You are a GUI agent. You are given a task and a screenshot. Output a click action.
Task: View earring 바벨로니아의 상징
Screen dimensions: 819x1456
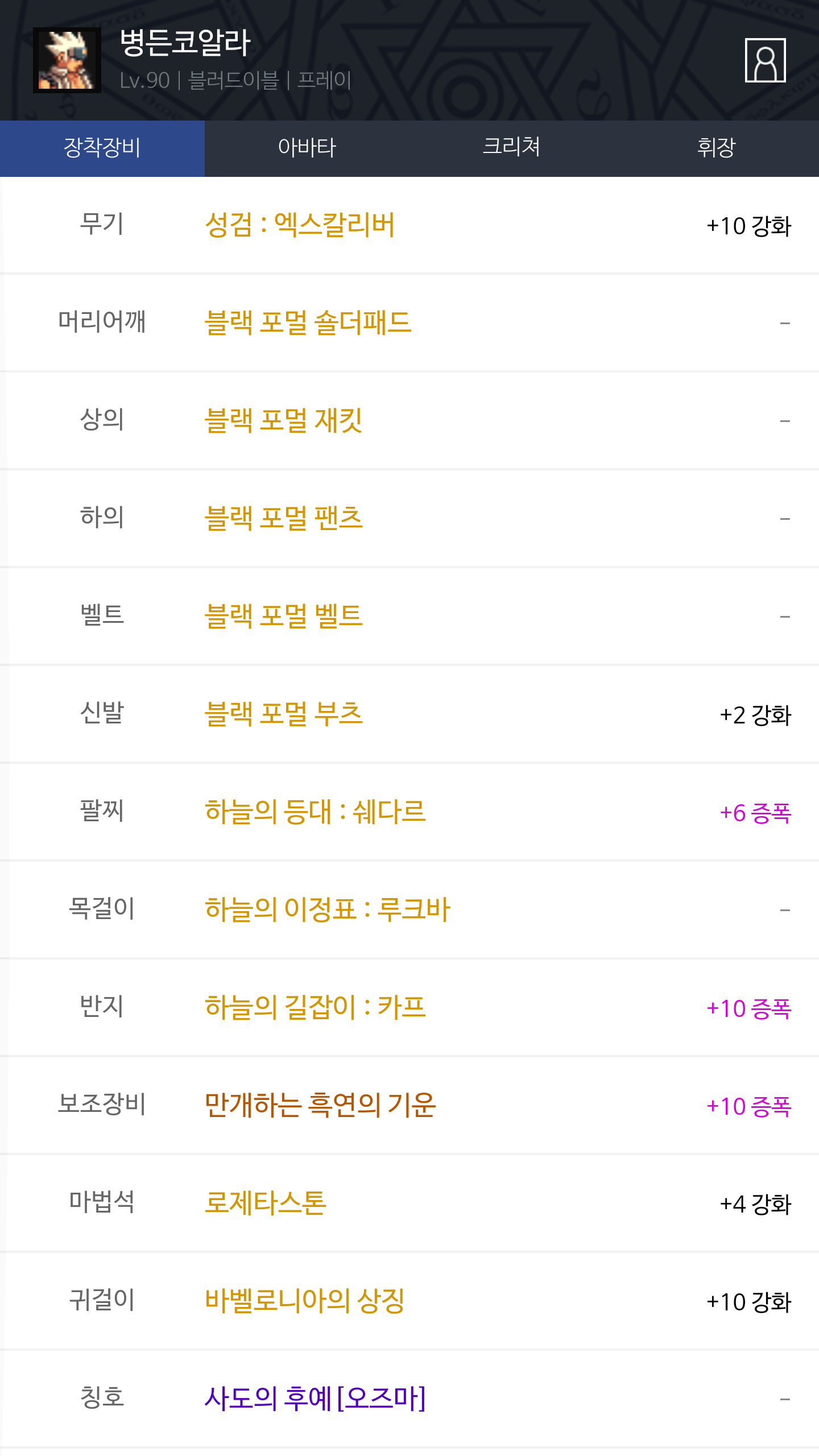(x=304, y=1301)
